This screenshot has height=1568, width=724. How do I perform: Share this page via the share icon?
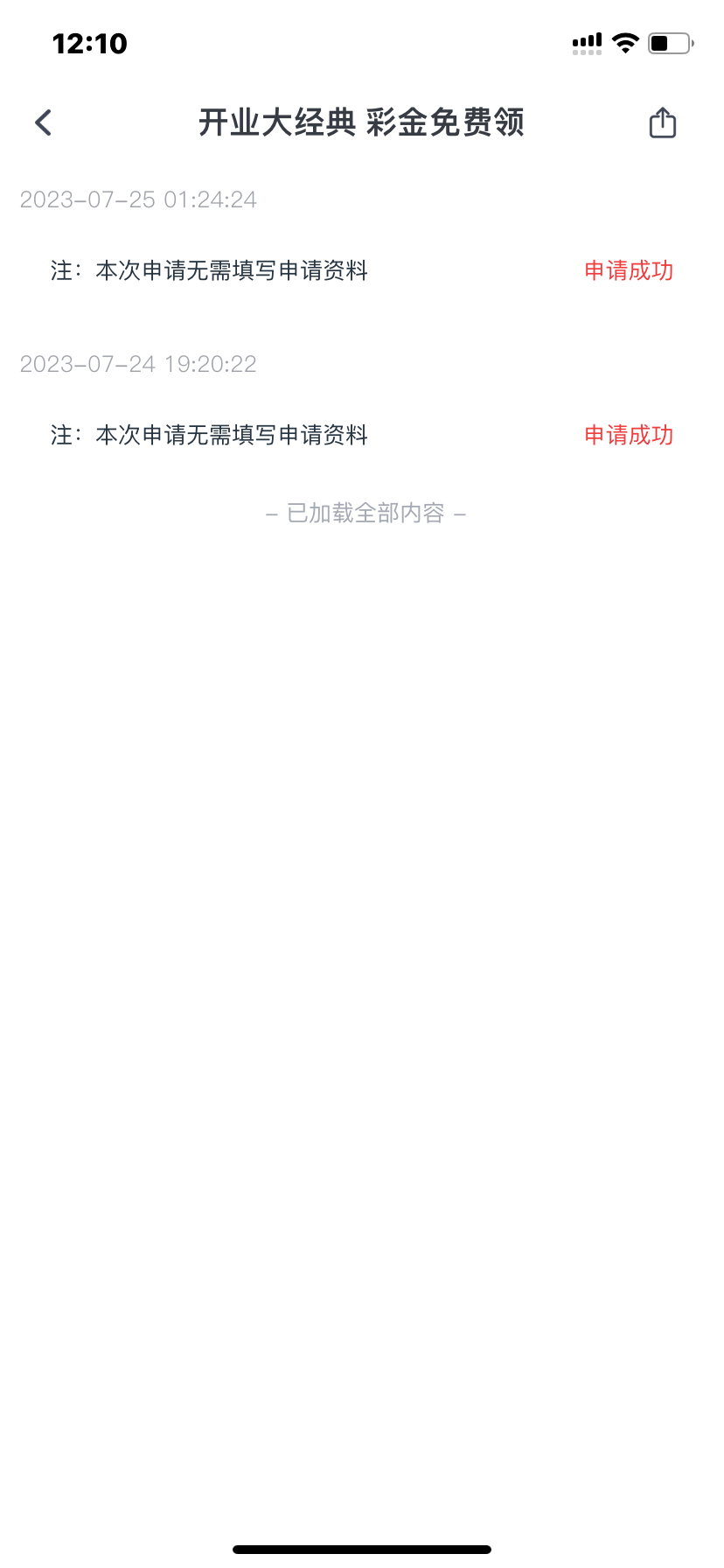[663, 122]
